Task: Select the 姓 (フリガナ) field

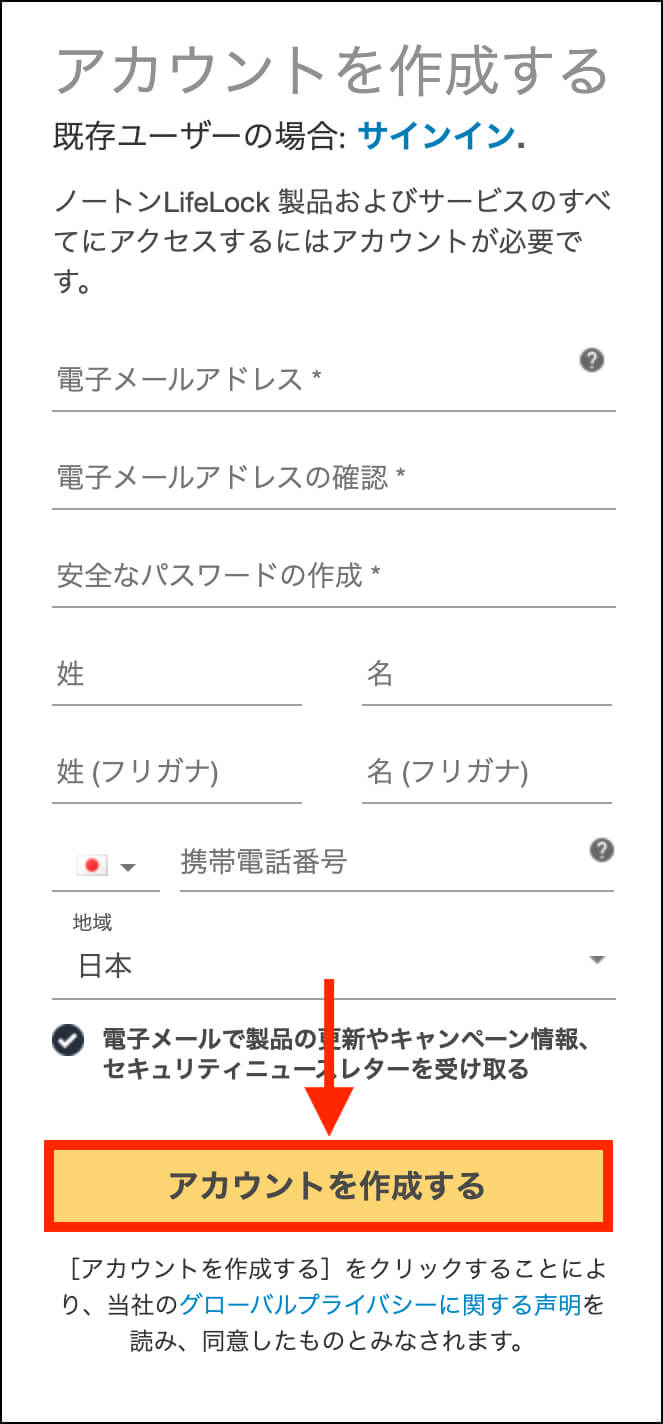Action: pos(177,772)
